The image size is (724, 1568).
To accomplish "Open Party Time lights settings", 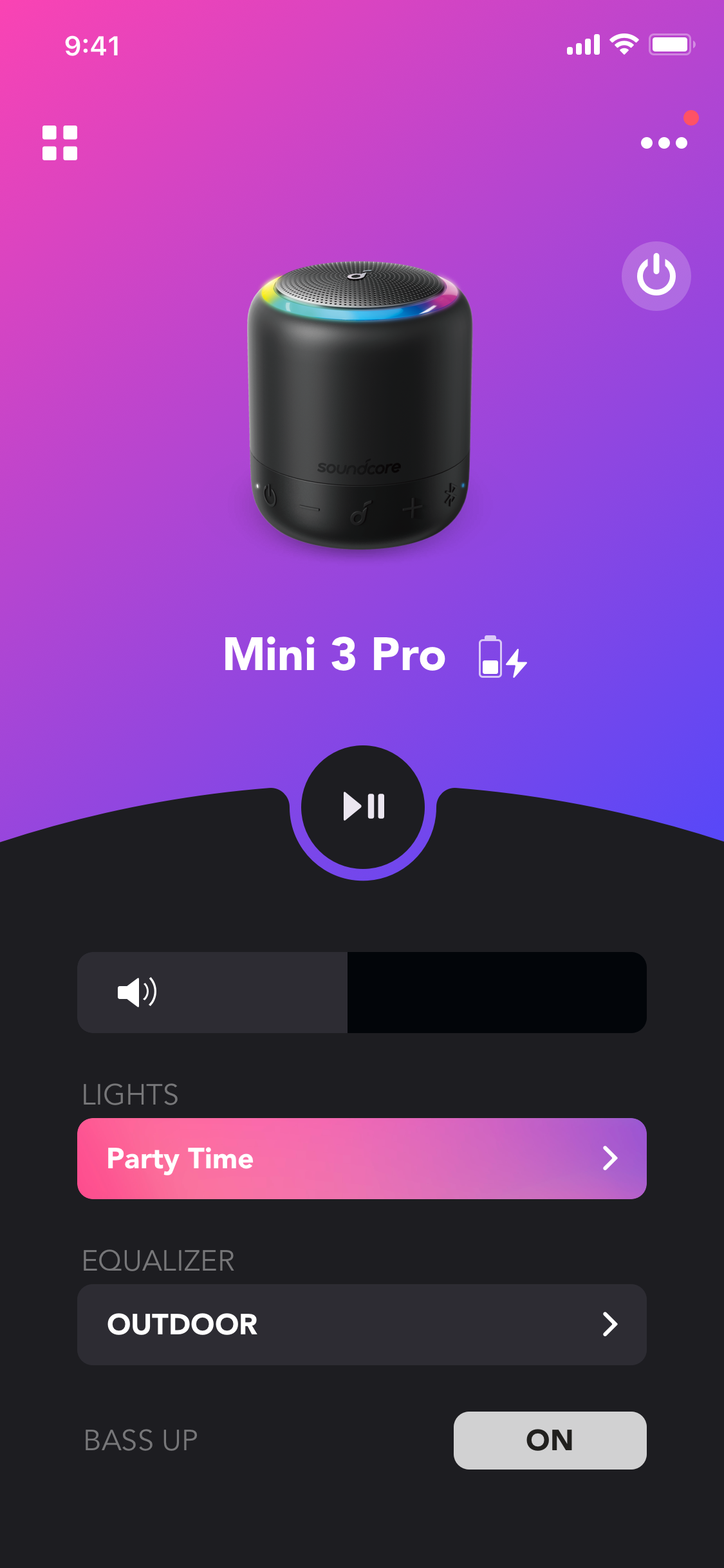I will pos(362,1159).
